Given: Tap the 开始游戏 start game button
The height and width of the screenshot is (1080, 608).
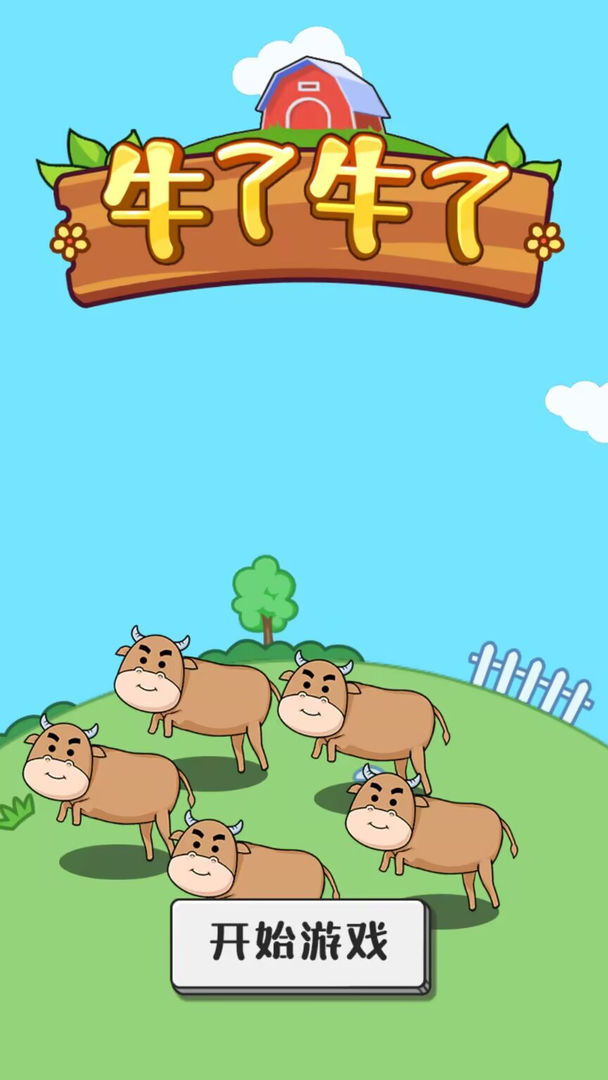Looking at the screenshot, I should click(299, 943).
